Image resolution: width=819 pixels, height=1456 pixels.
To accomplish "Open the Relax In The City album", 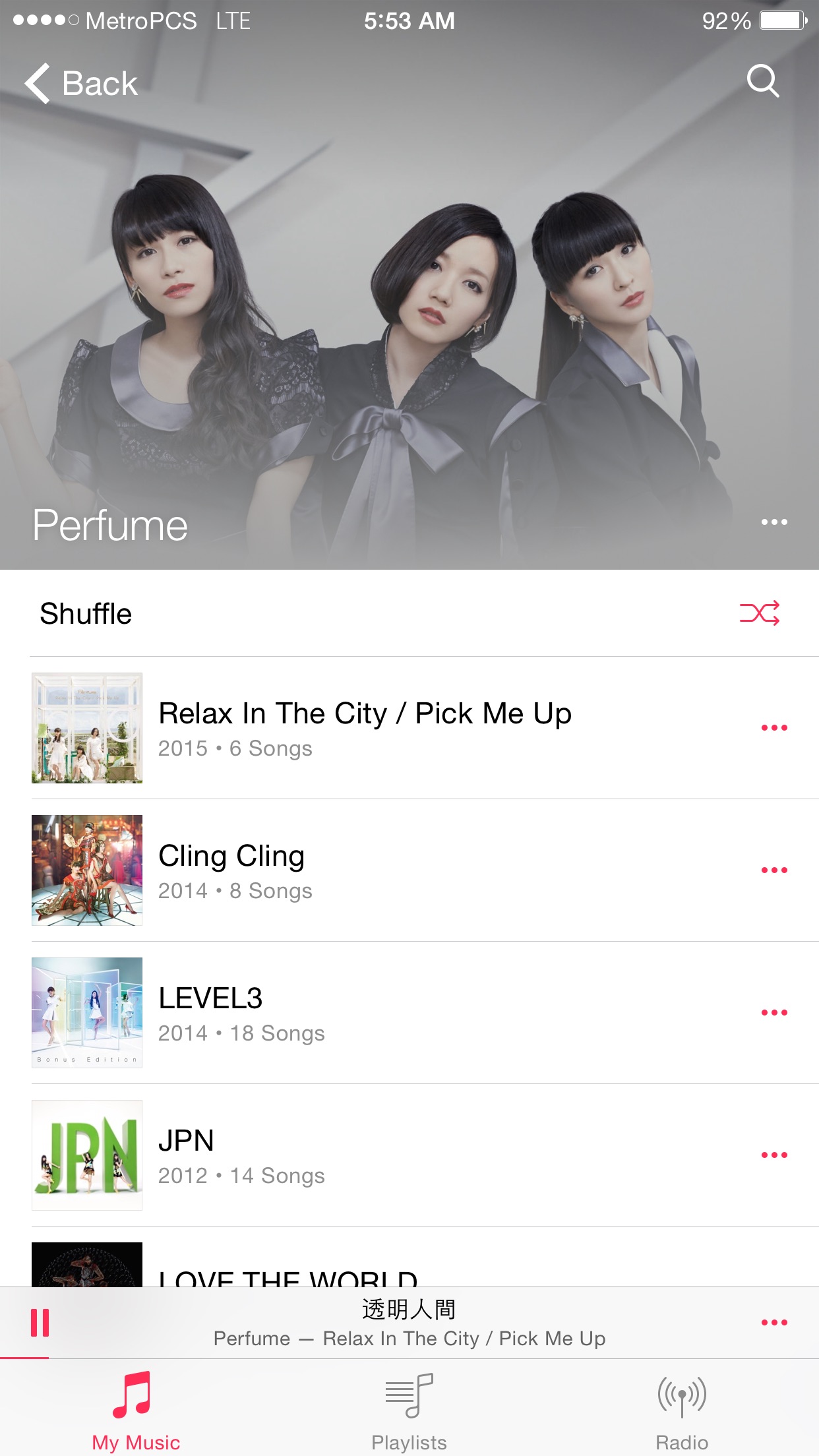I will tap(365, 727).
